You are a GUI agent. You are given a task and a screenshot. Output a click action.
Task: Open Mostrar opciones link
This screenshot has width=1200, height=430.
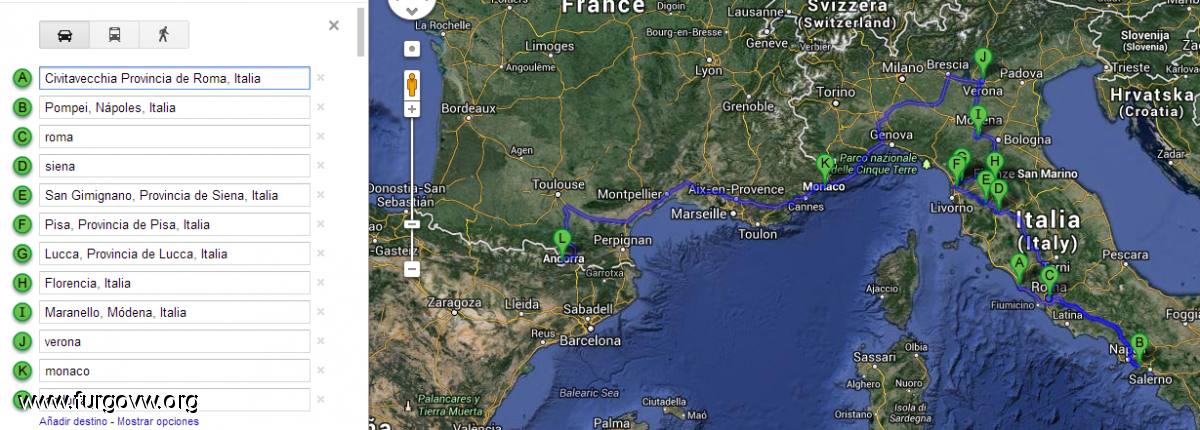coord(158,422)
